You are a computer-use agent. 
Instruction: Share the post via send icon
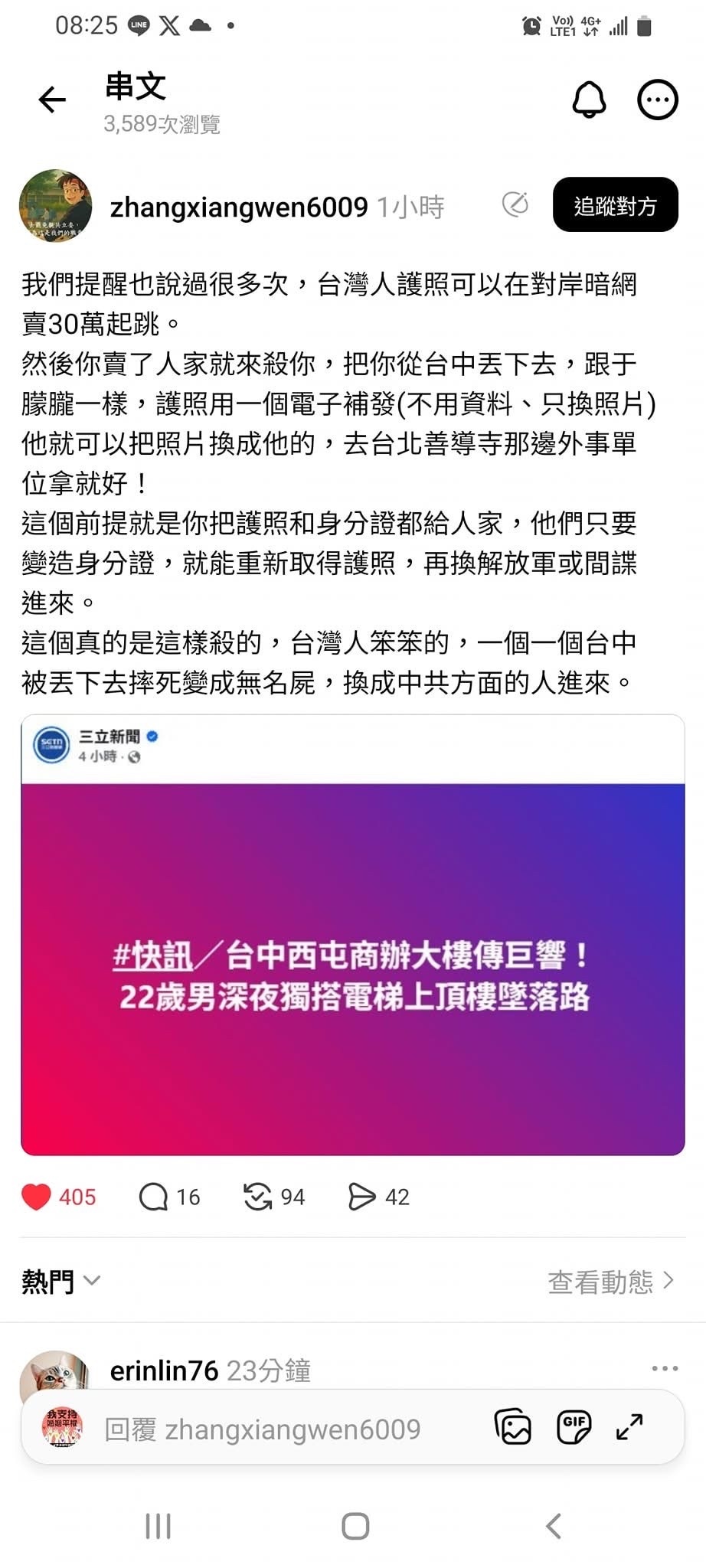(x=361, y=1197)
